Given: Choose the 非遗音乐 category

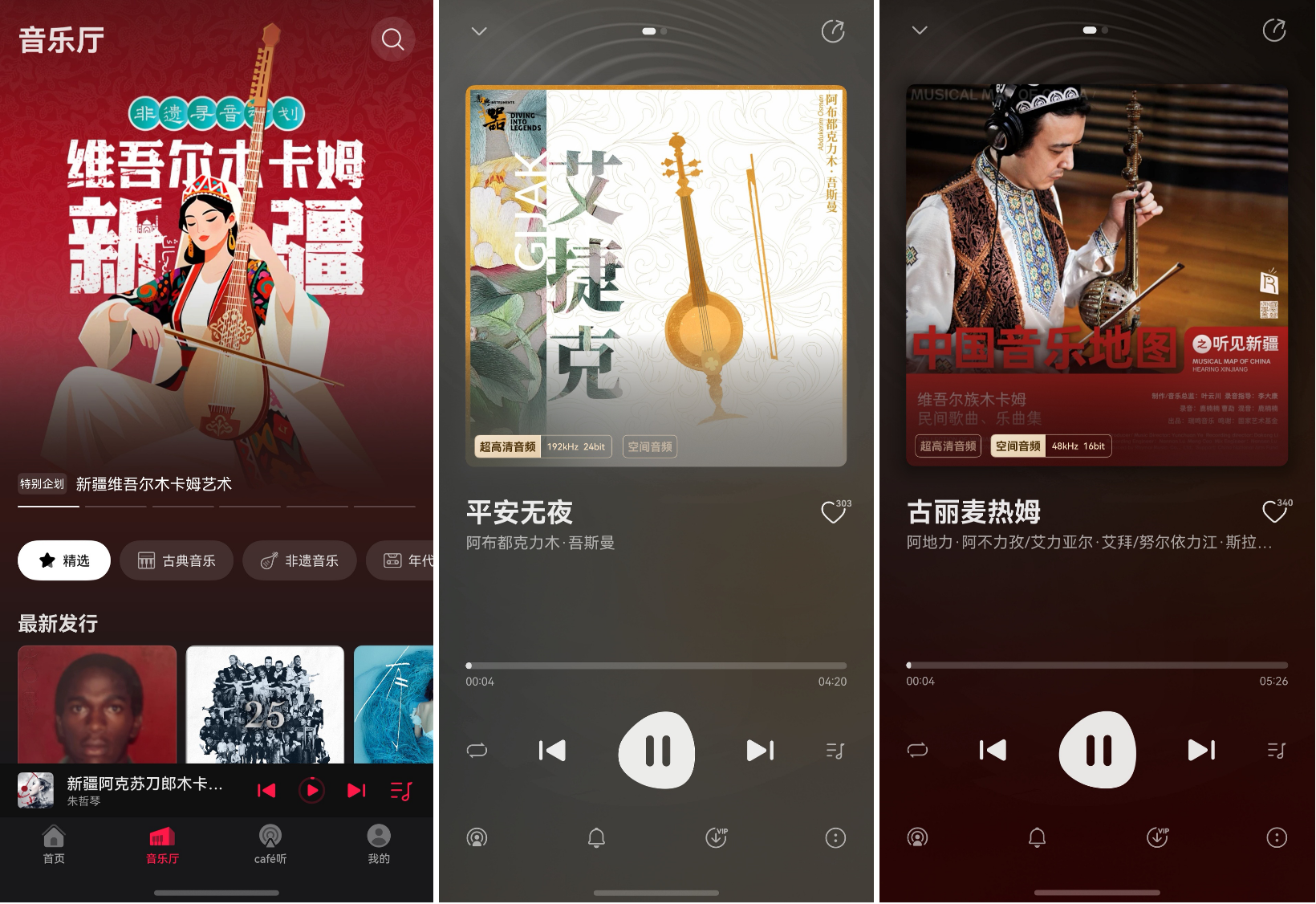Looking at the screenshot, I should [299, 560].
